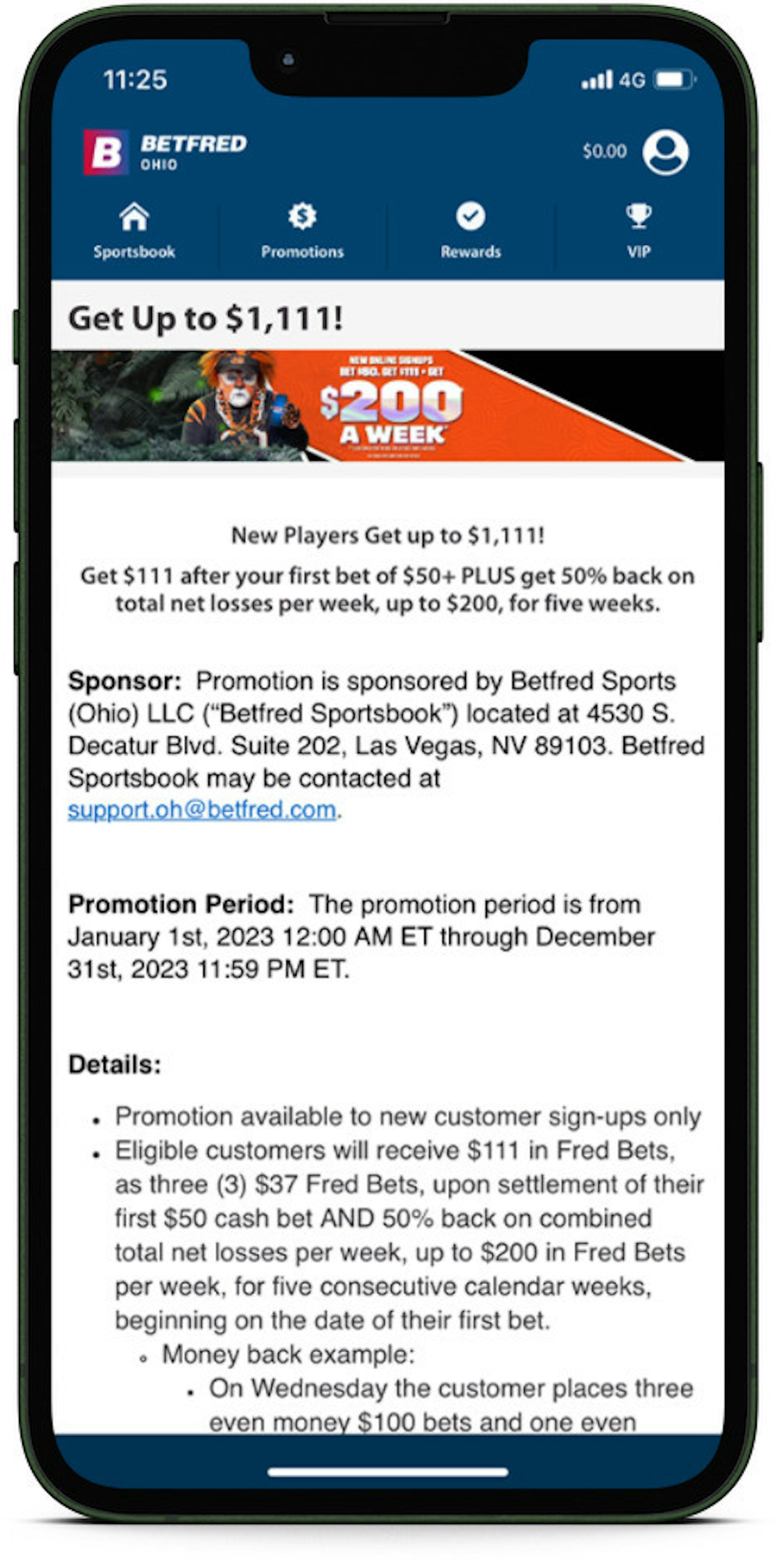
Task: Open the account profile icon
Action: click(665, 151)
